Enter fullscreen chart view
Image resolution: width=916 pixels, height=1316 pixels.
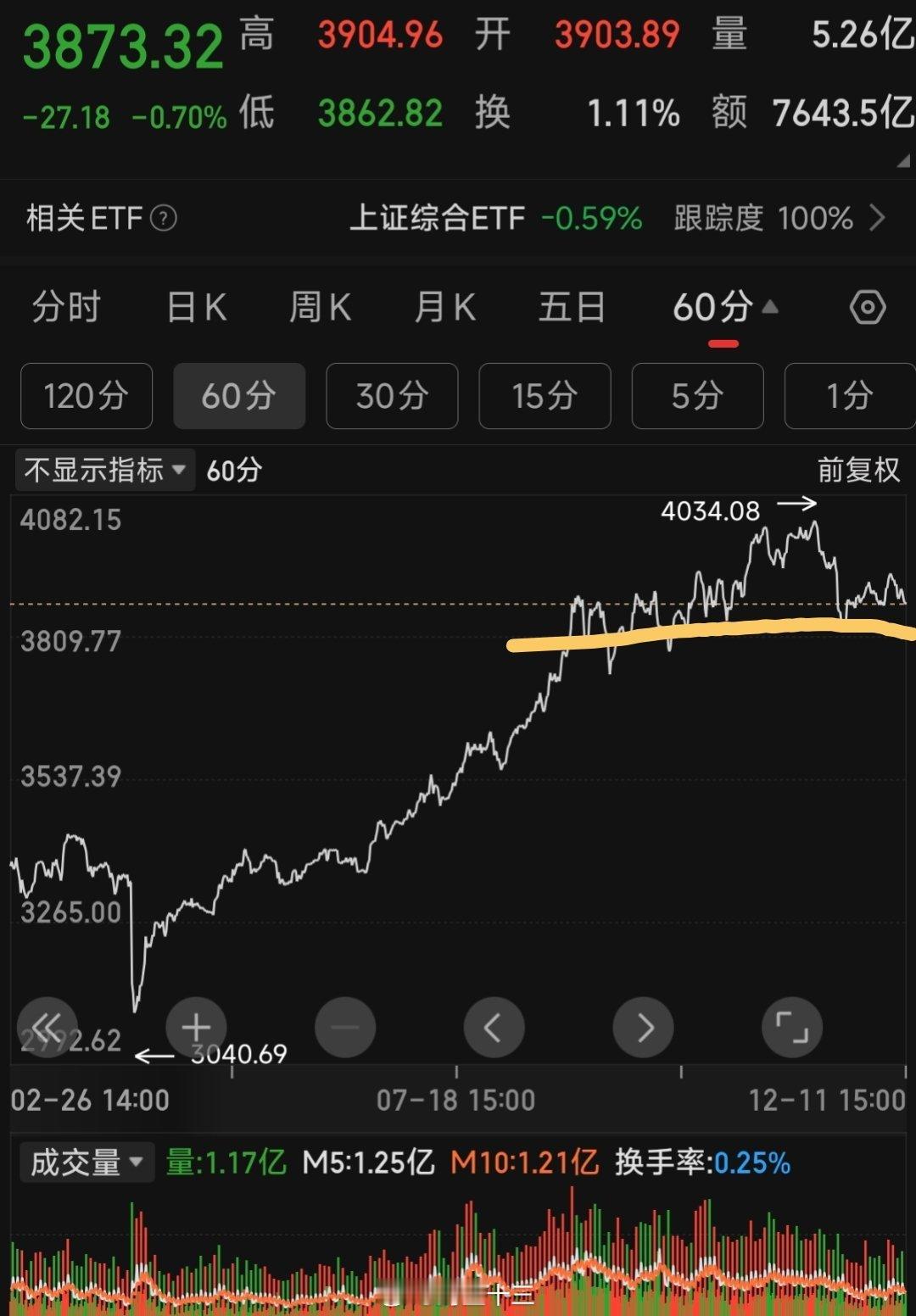coord(791,1027)
